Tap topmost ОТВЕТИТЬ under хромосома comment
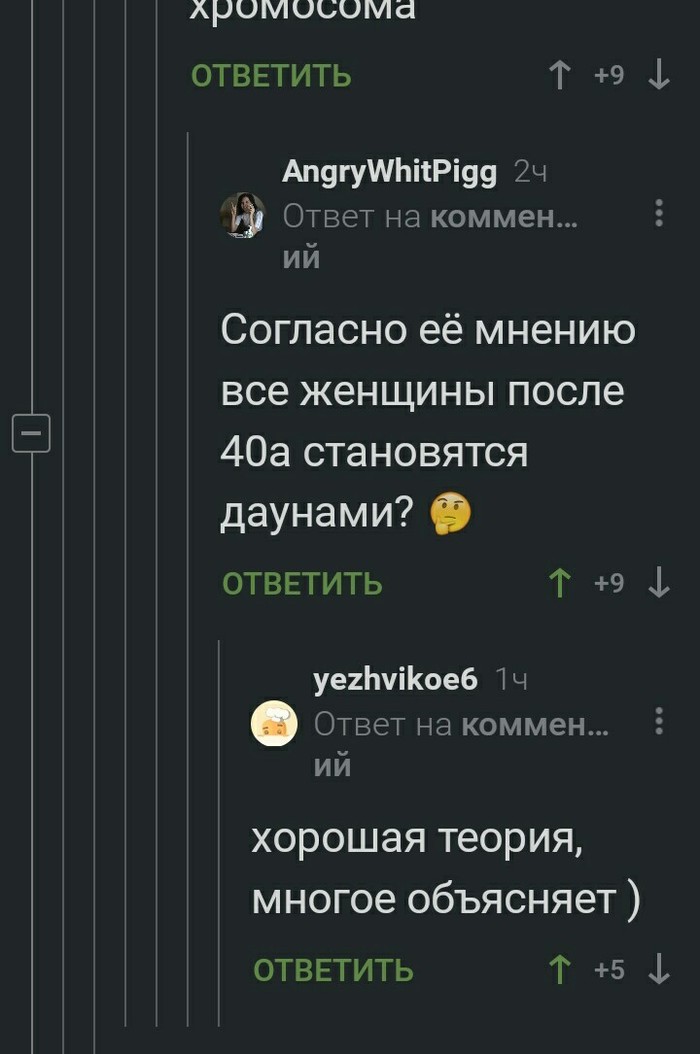700x1054 pixels. [271, 76]
